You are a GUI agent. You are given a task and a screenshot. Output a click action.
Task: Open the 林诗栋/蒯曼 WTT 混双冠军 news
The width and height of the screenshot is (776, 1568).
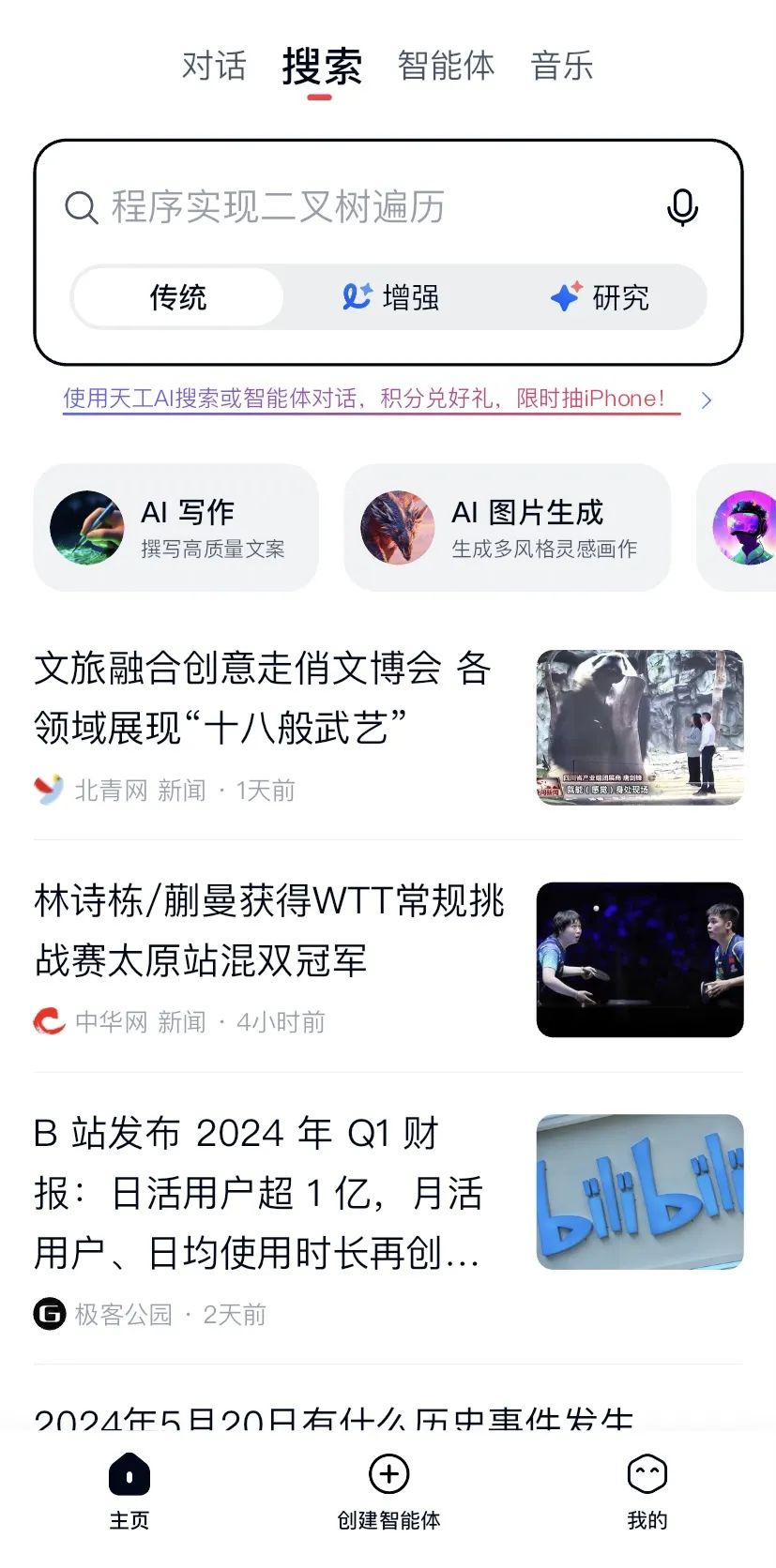click(269, 930)
